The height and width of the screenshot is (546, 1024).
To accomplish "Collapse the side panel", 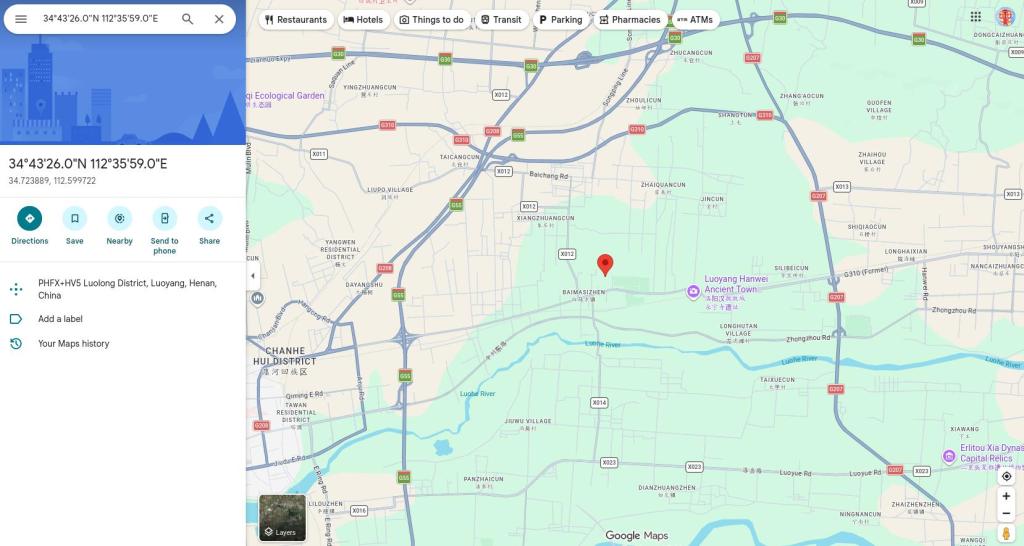I will click(x=253, y=276).
